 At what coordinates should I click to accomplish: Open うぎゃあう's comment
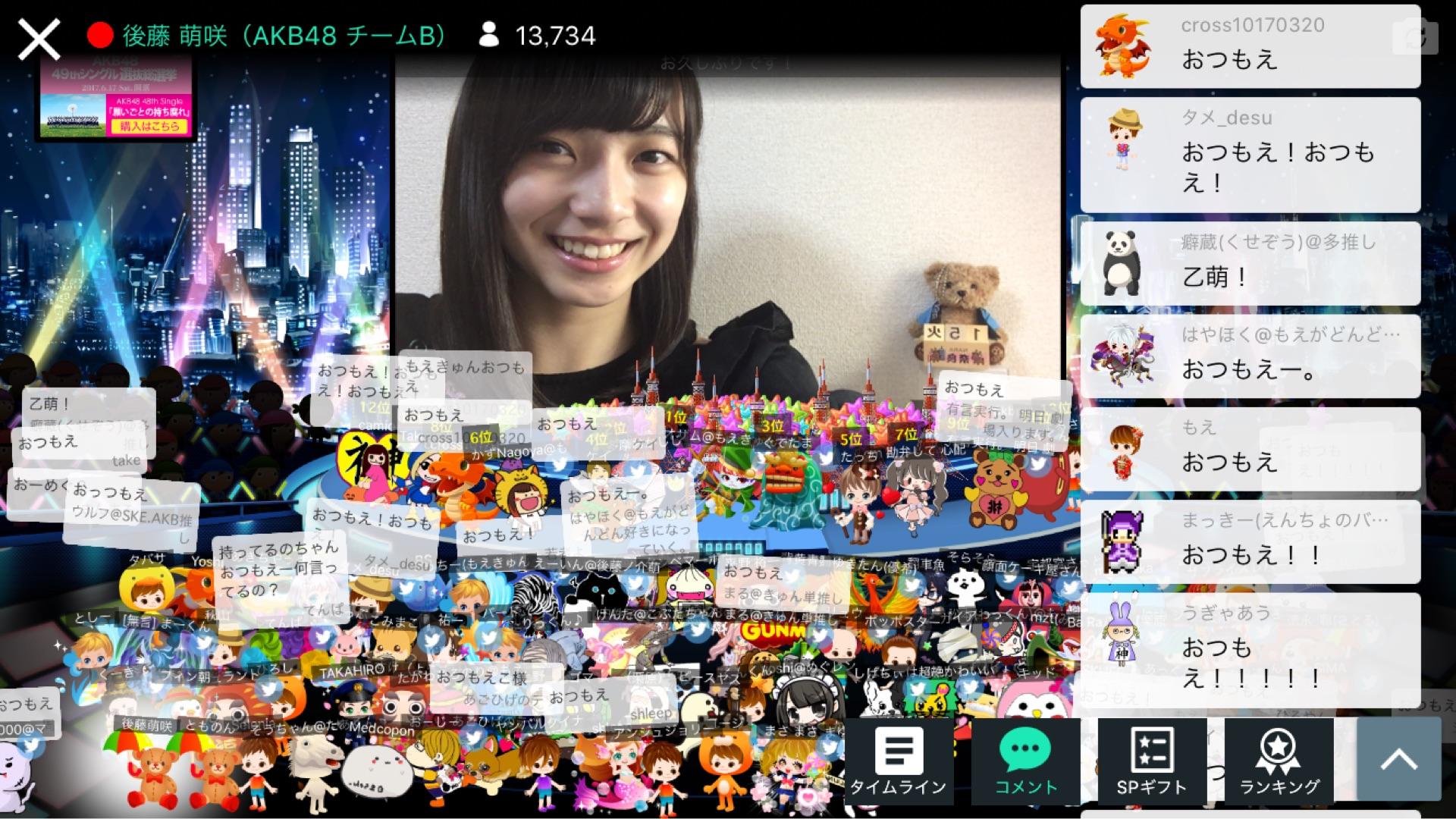(1250, 650)
